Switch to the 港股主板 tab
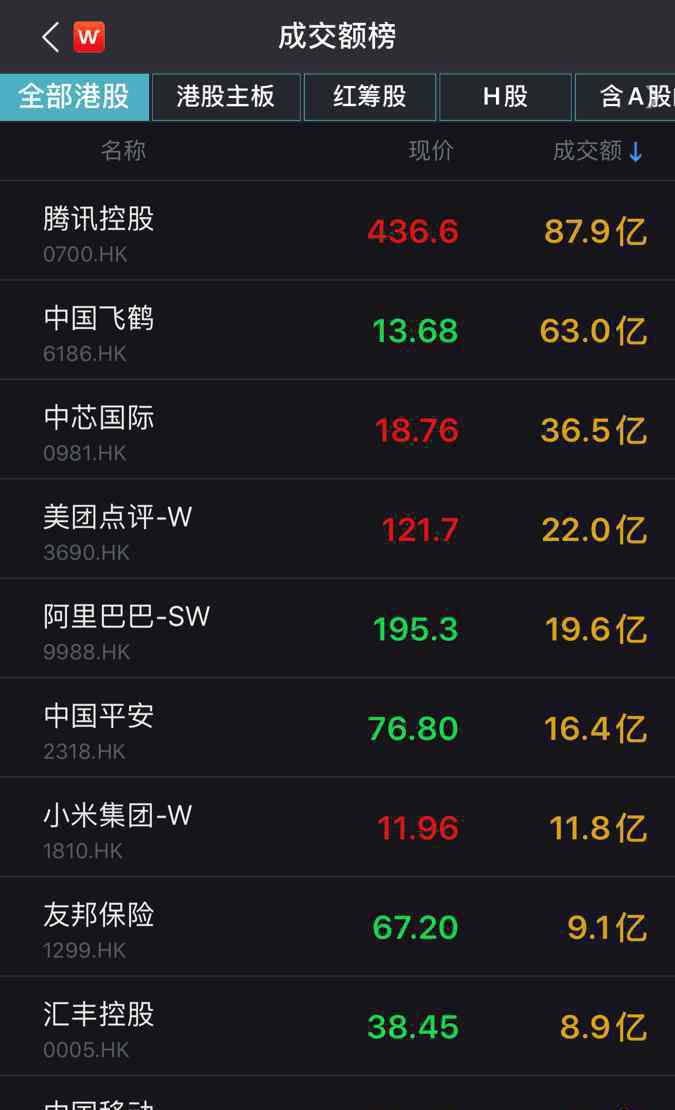The width and height of the screenshot is (675, 1110). [x=226, y=97]
